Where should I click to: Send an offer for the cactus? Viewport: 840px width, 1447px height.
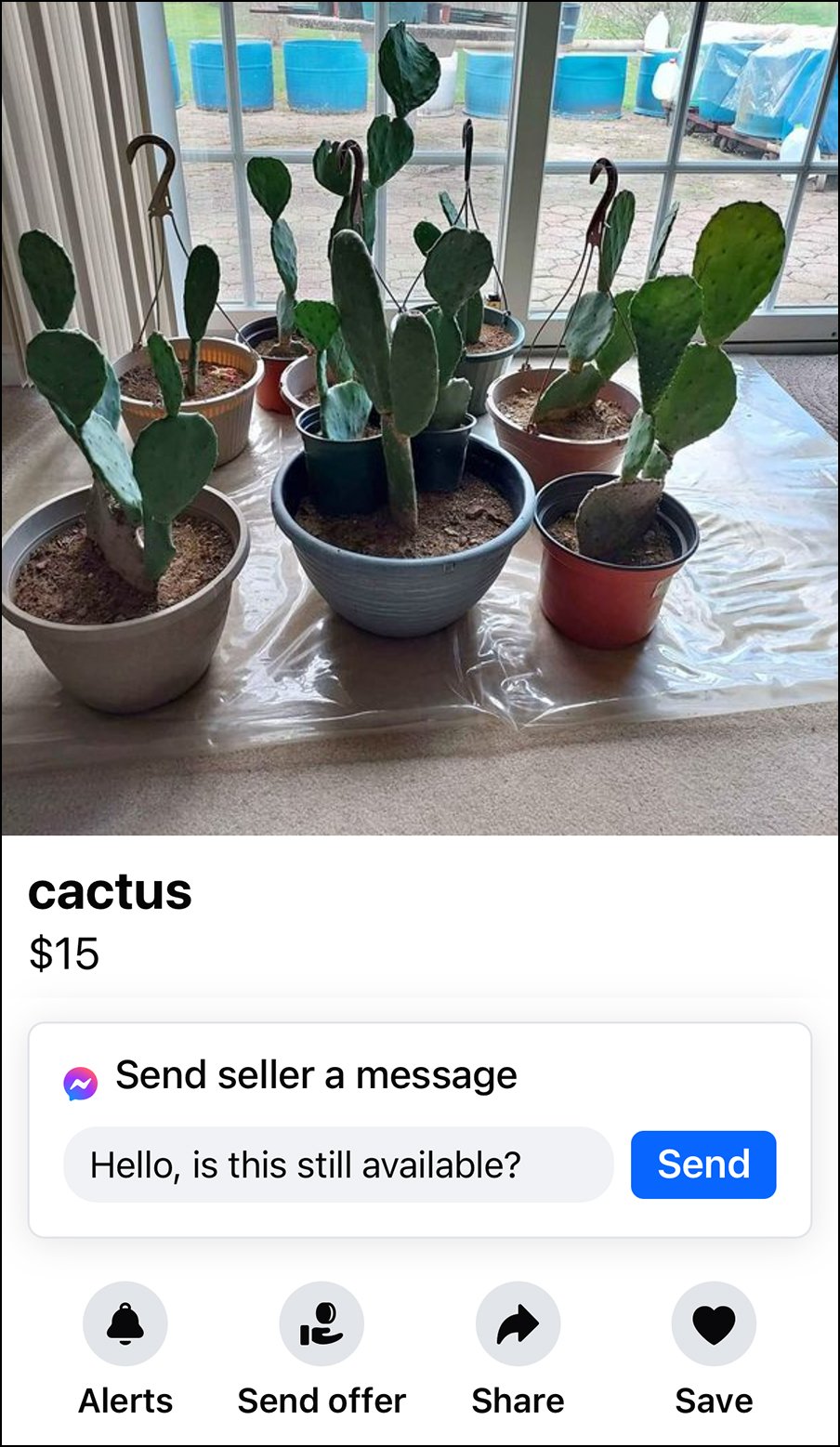click(322, 1324)
